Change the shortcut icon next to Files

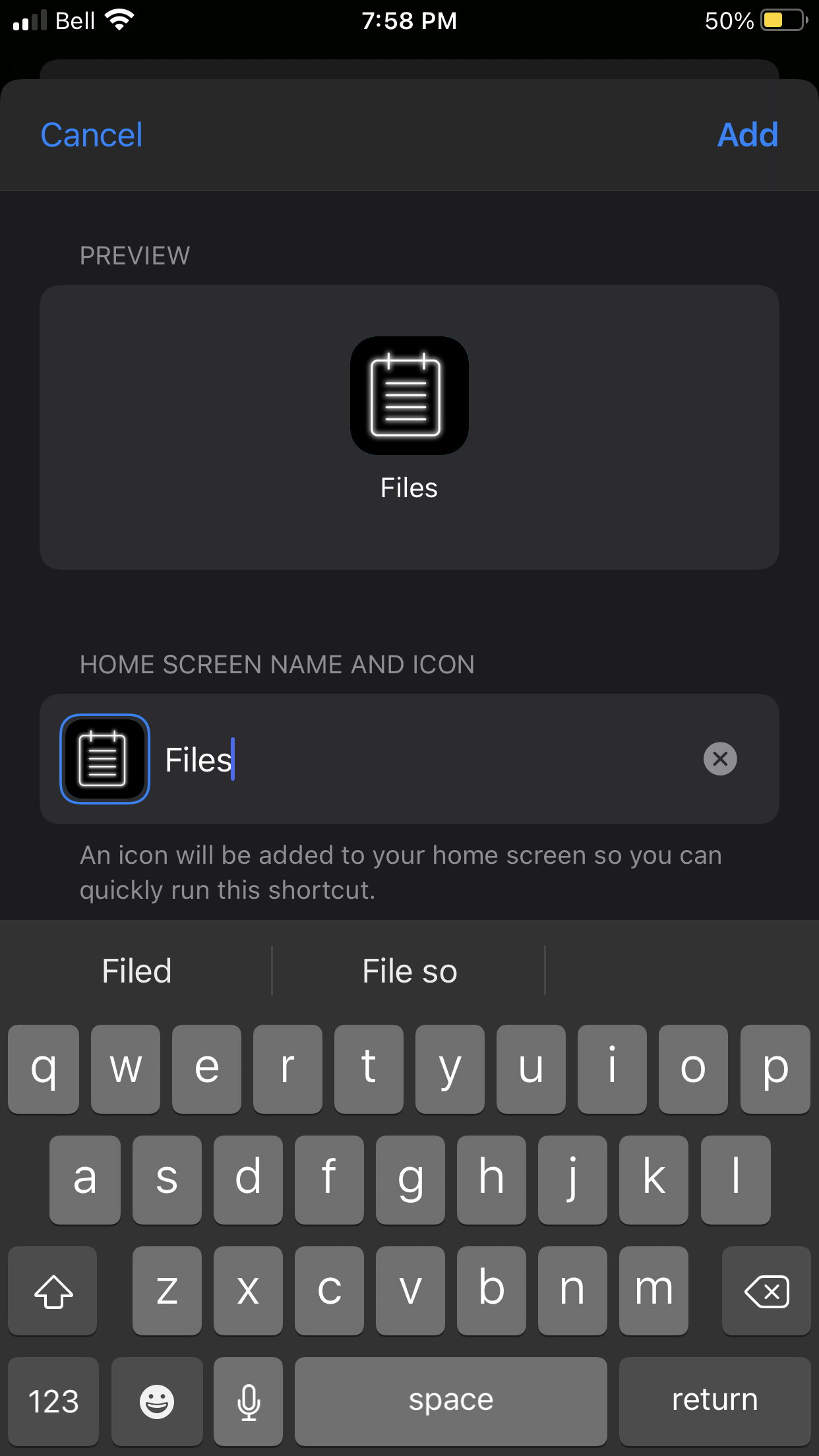click(x=105, y=759)
